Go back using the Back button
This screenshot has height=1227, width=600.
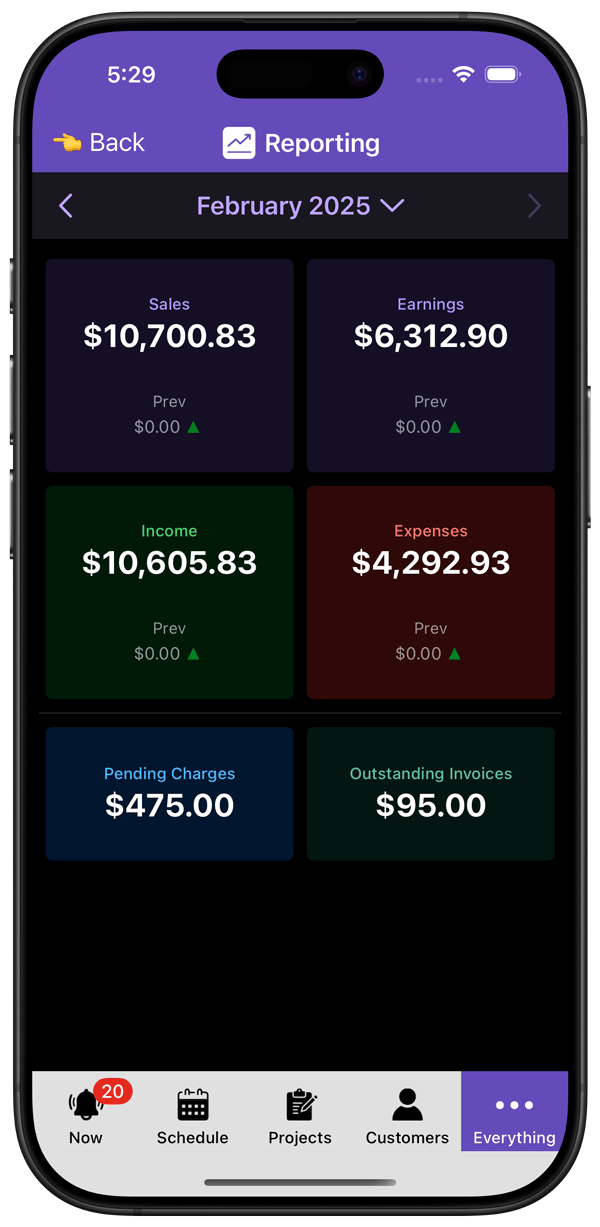coord(99,143)
